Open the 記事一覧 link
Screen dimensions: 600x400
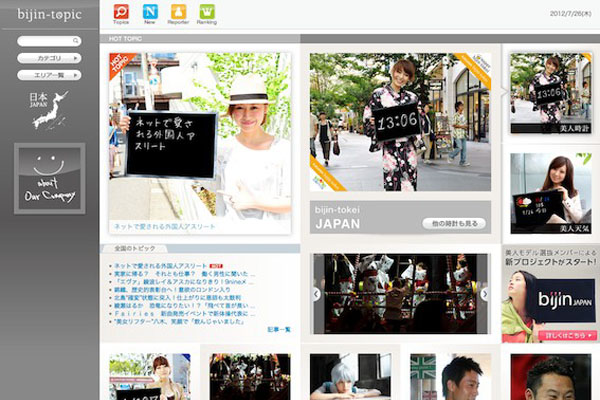tap(279, 329)
